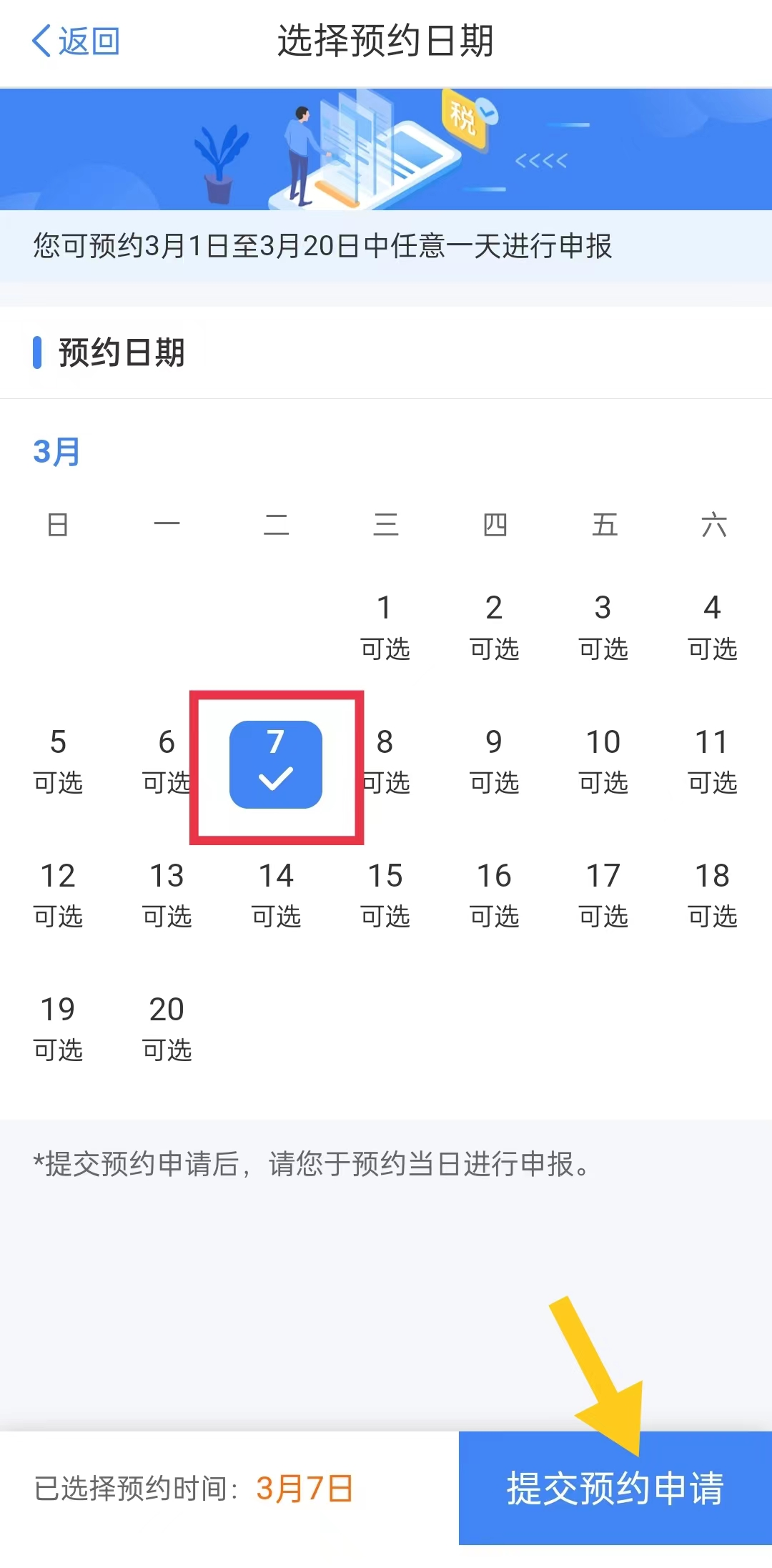Choose March 5 for the appointment
The image size is (772, 1568).
pos(58,761)
